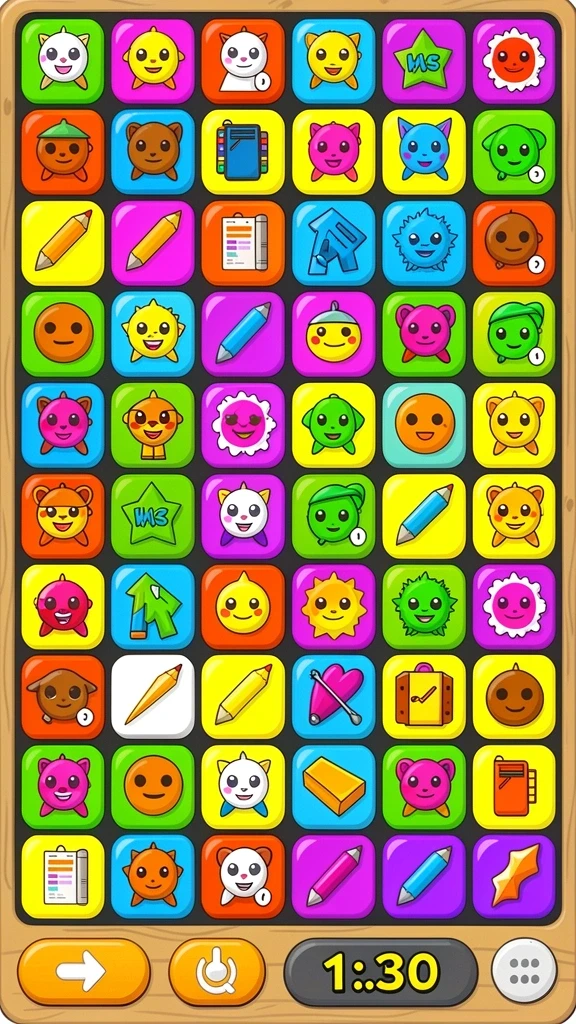
Task: Select the orange sun face tile
Action: 334,607
